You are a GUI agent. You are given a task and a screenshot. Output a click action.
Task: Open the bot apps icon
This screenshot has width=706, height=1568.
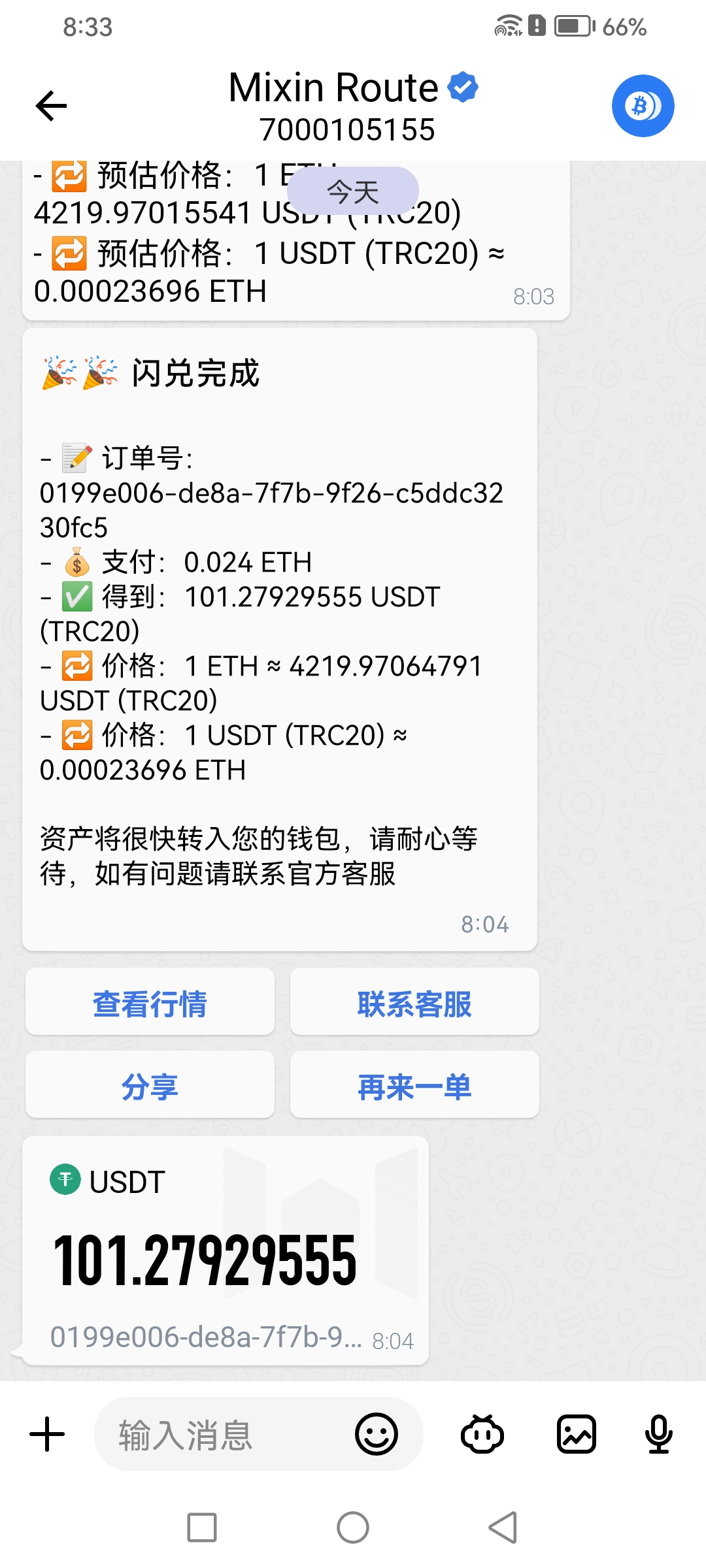coord(482,1435)
